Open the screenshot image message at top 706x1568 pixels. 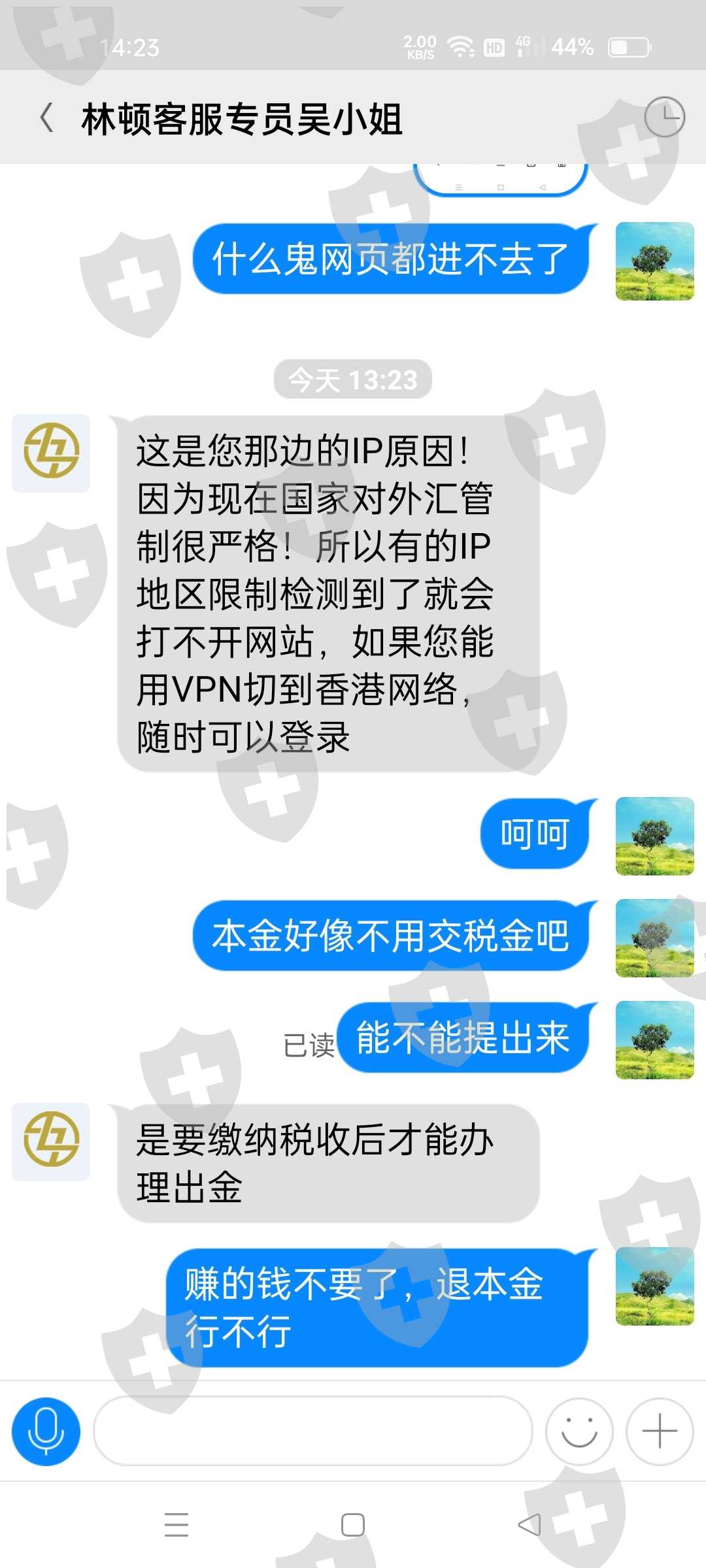(501, 179)
